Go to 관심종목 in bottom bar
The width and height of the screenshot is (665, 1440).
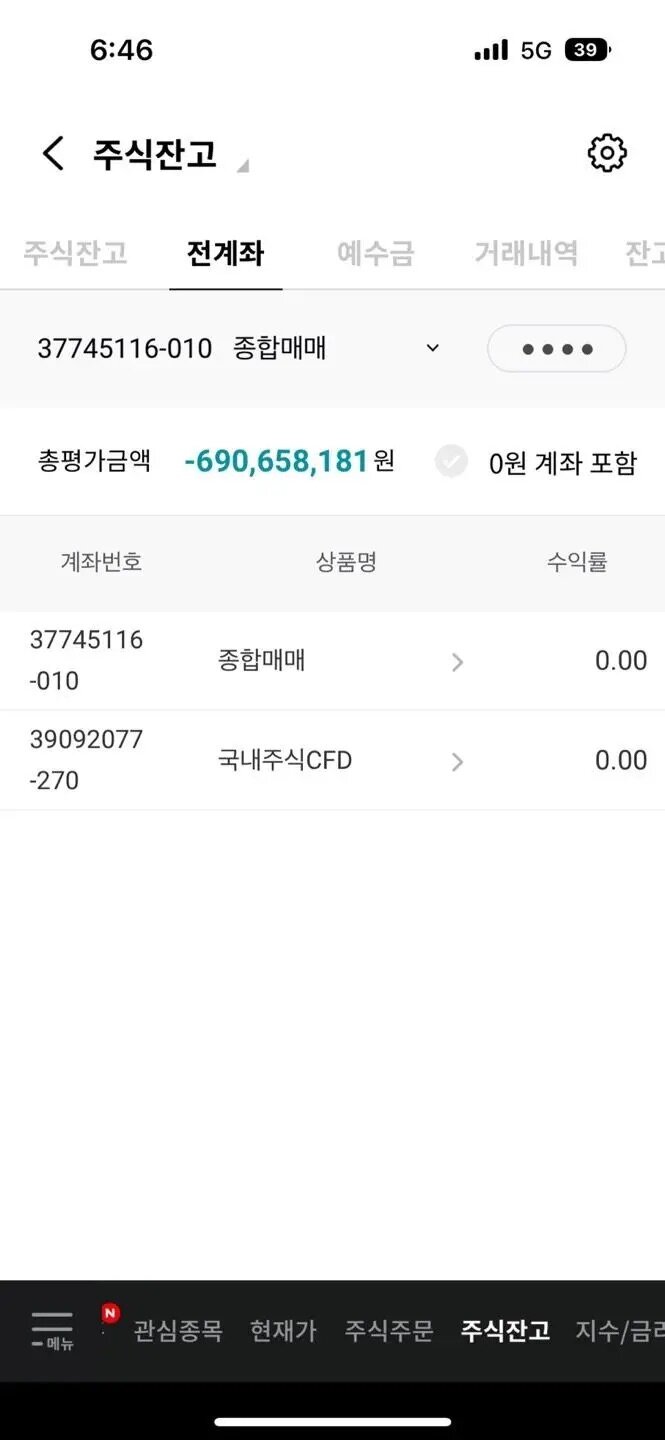tap(178, 1331)
